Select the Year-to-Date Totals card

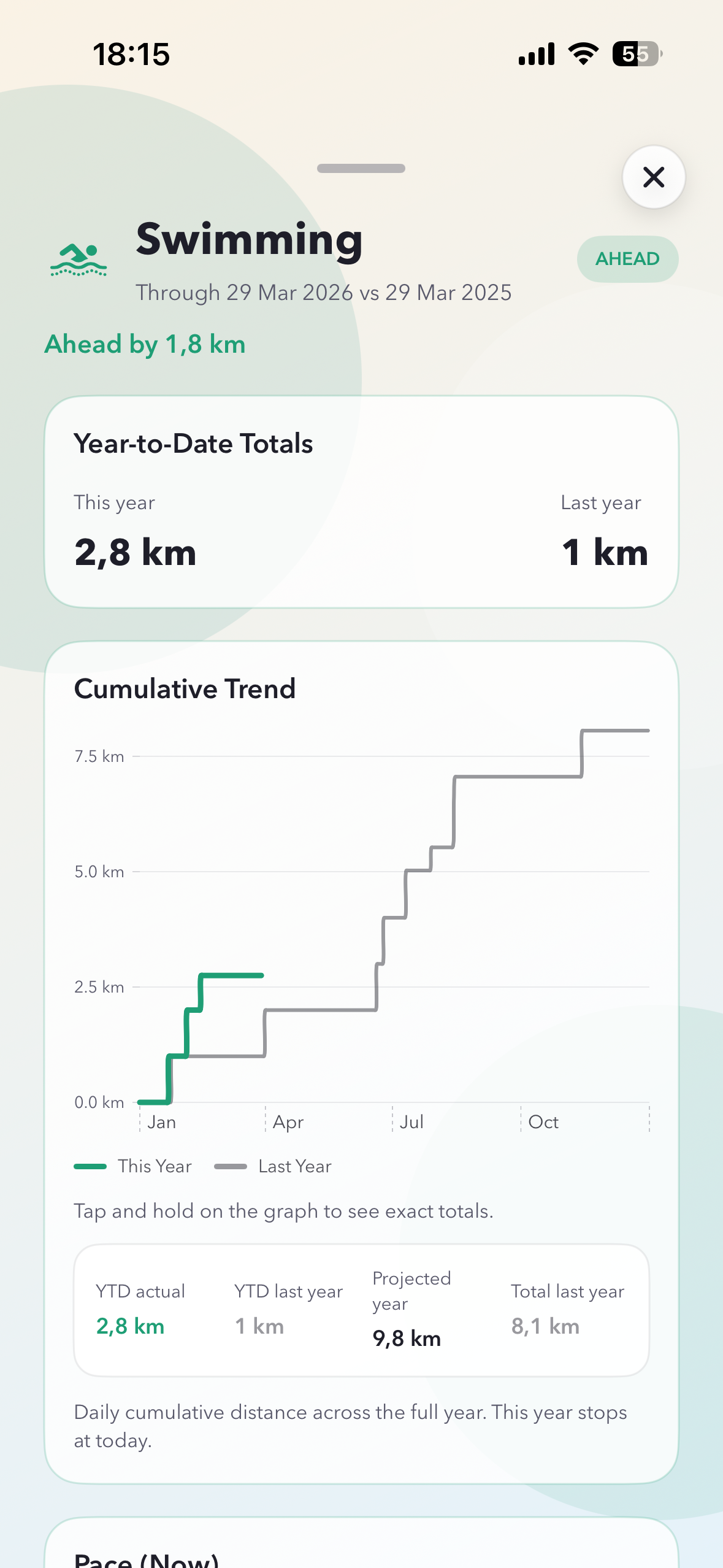(361, 503)
